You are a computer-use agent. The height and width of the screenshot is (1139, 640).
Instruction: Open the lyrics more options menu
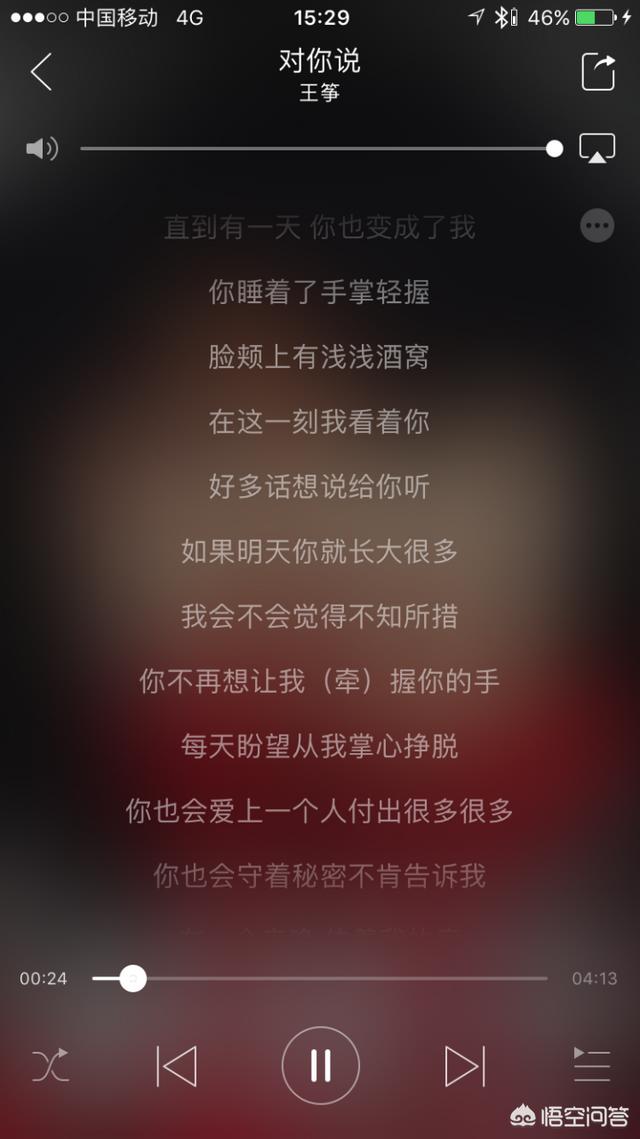[x=597, y=226]
